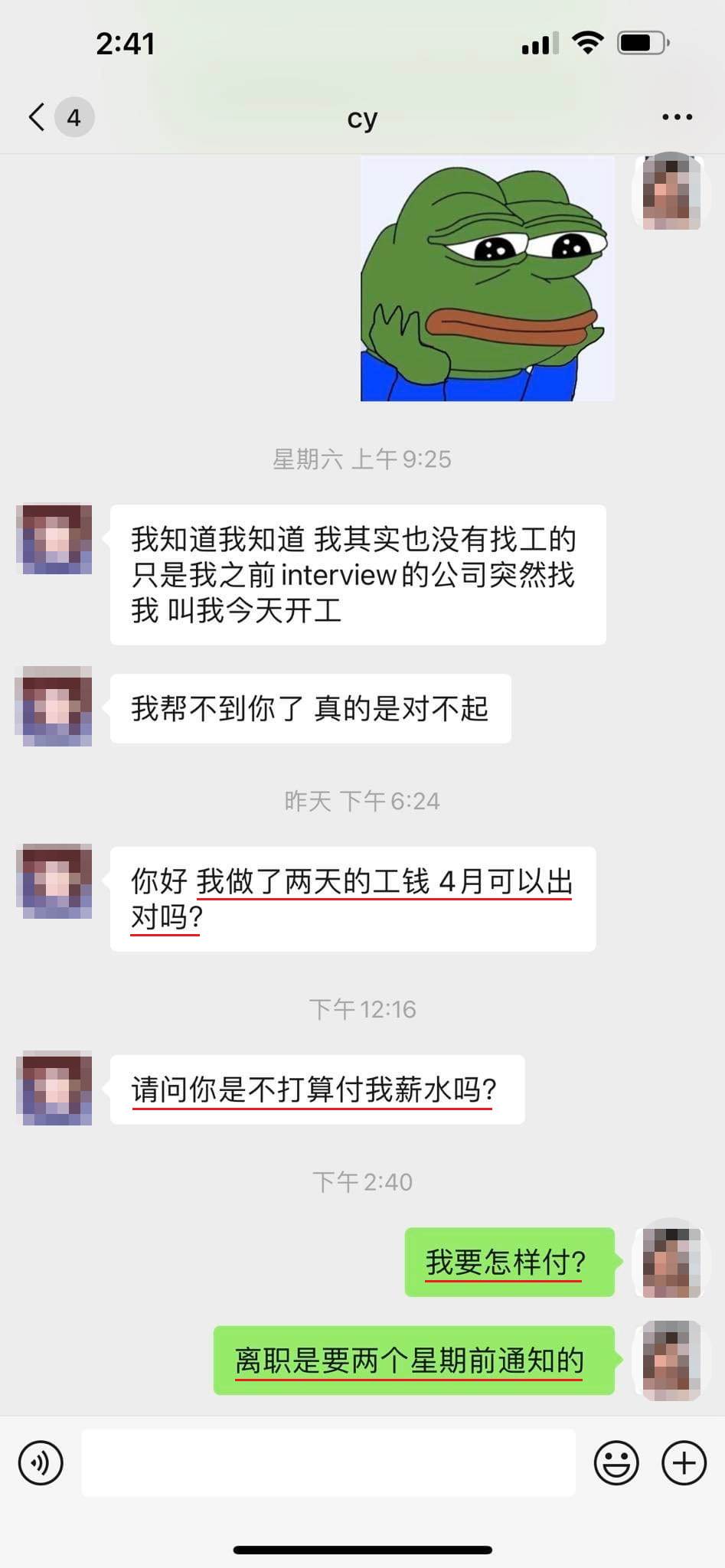This screenshot has width=725, height=1568.
Task: Open the emoji sticker panel
Action: [x=616, y=1463]
